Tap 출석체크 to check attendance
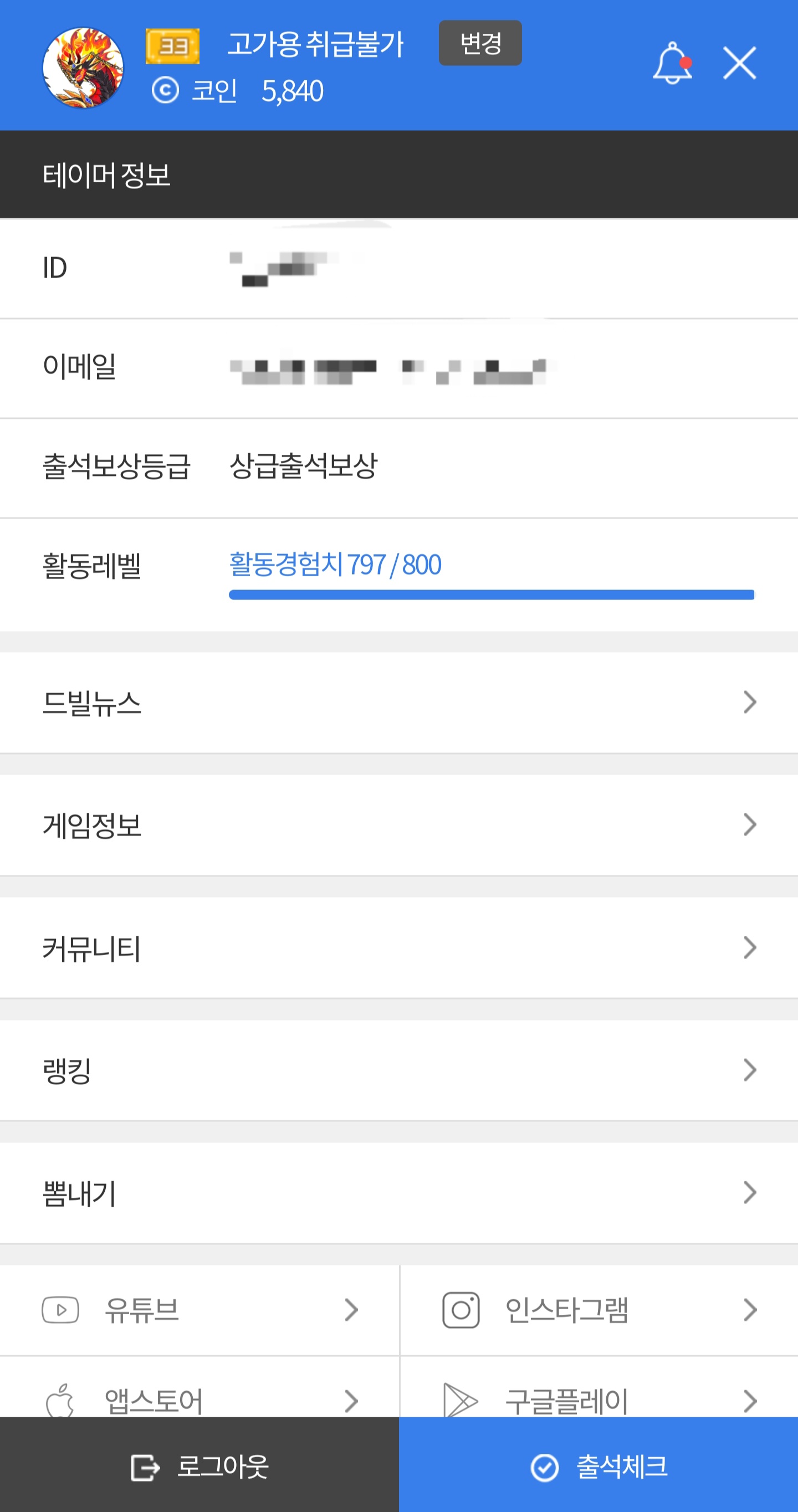The image size is (798, 1512). [598, 1465]
